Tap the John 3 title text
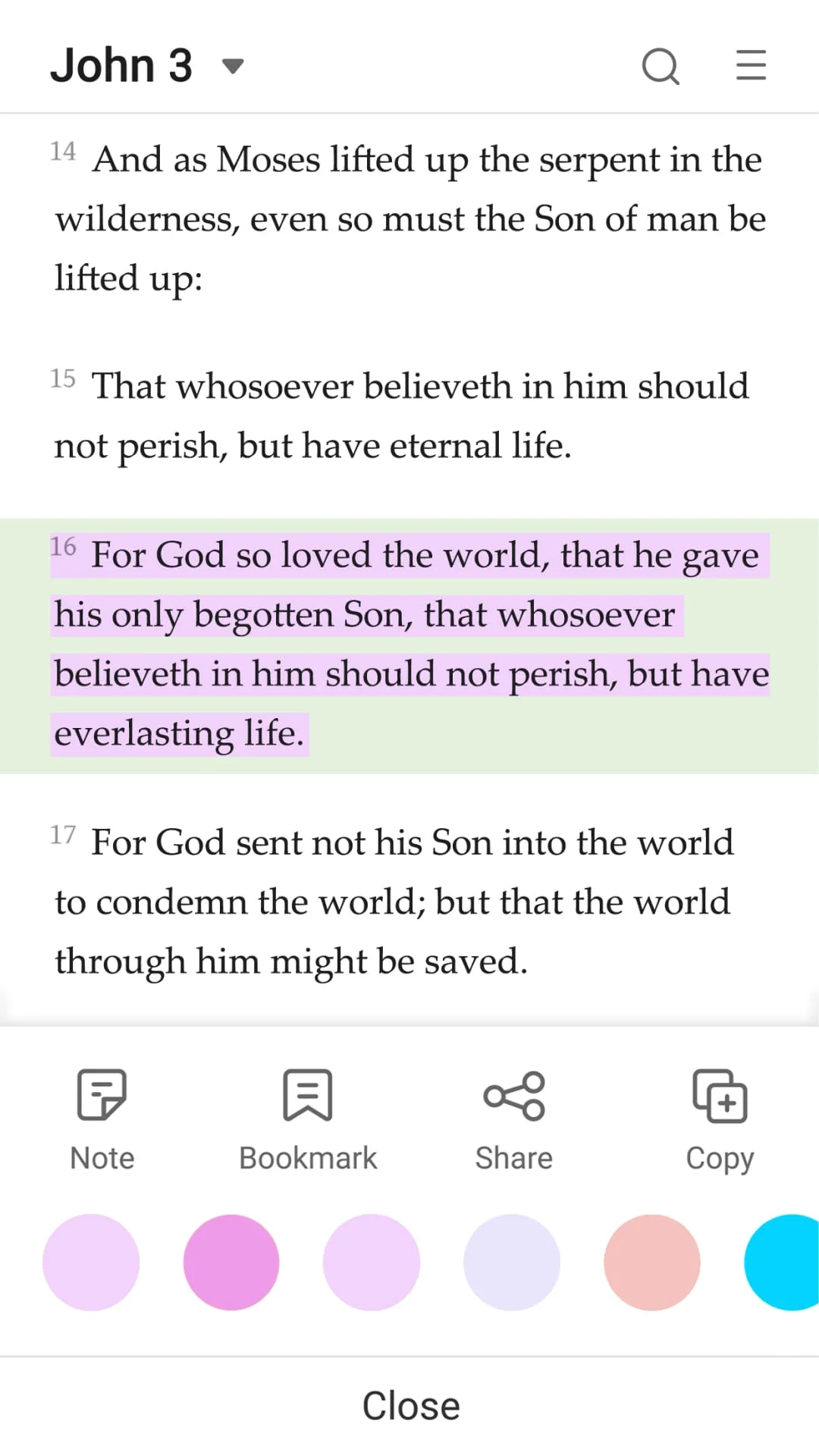The height and width of the screenshot is (1456, 819). (x=121, y=64)
